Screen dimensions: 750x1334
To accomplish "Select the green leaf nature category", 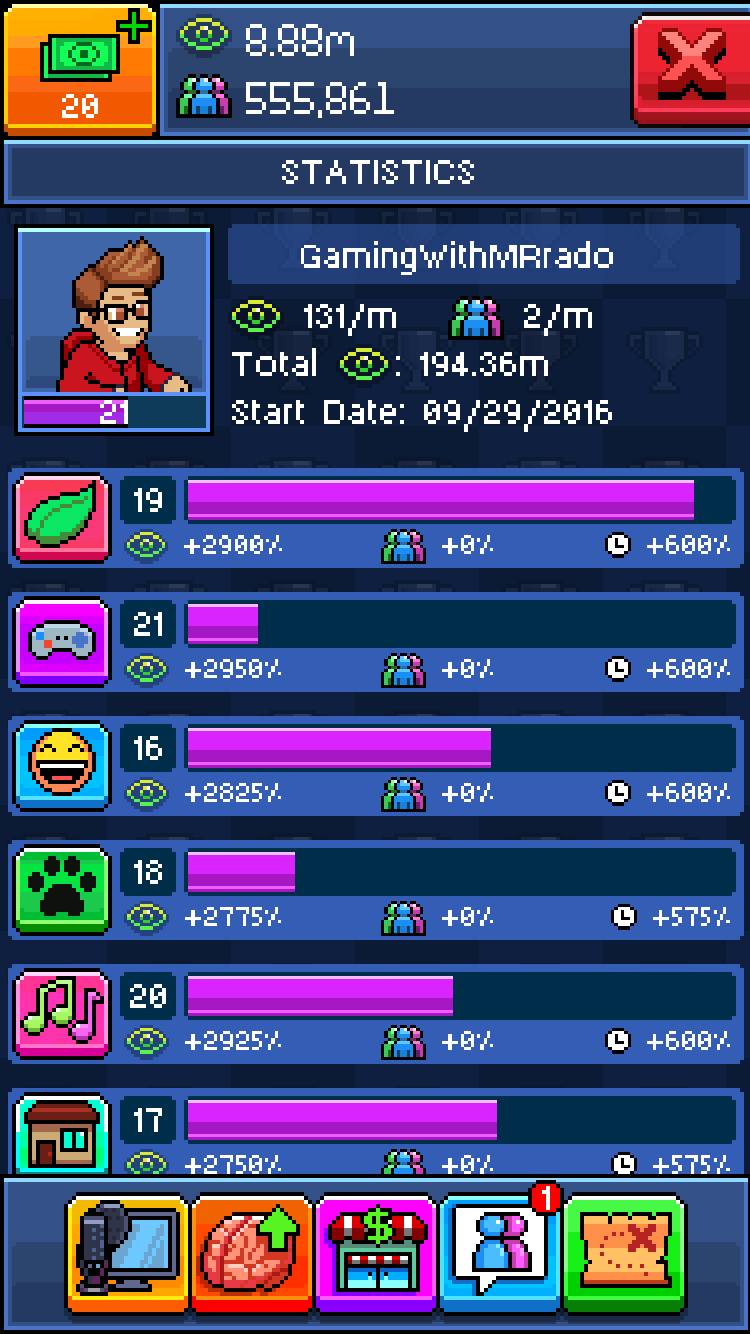I will click(x=62, y=517).
